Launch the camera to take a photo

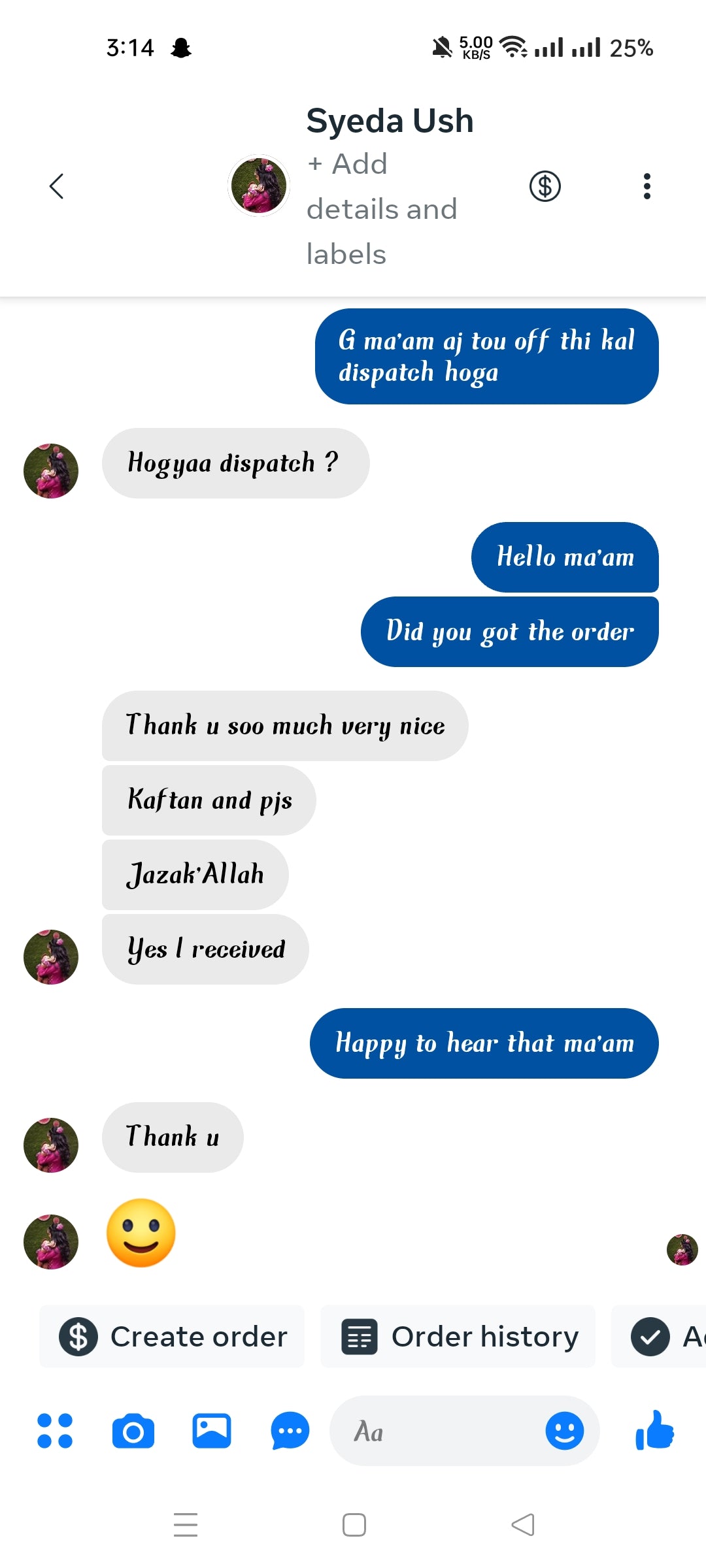133,1431
